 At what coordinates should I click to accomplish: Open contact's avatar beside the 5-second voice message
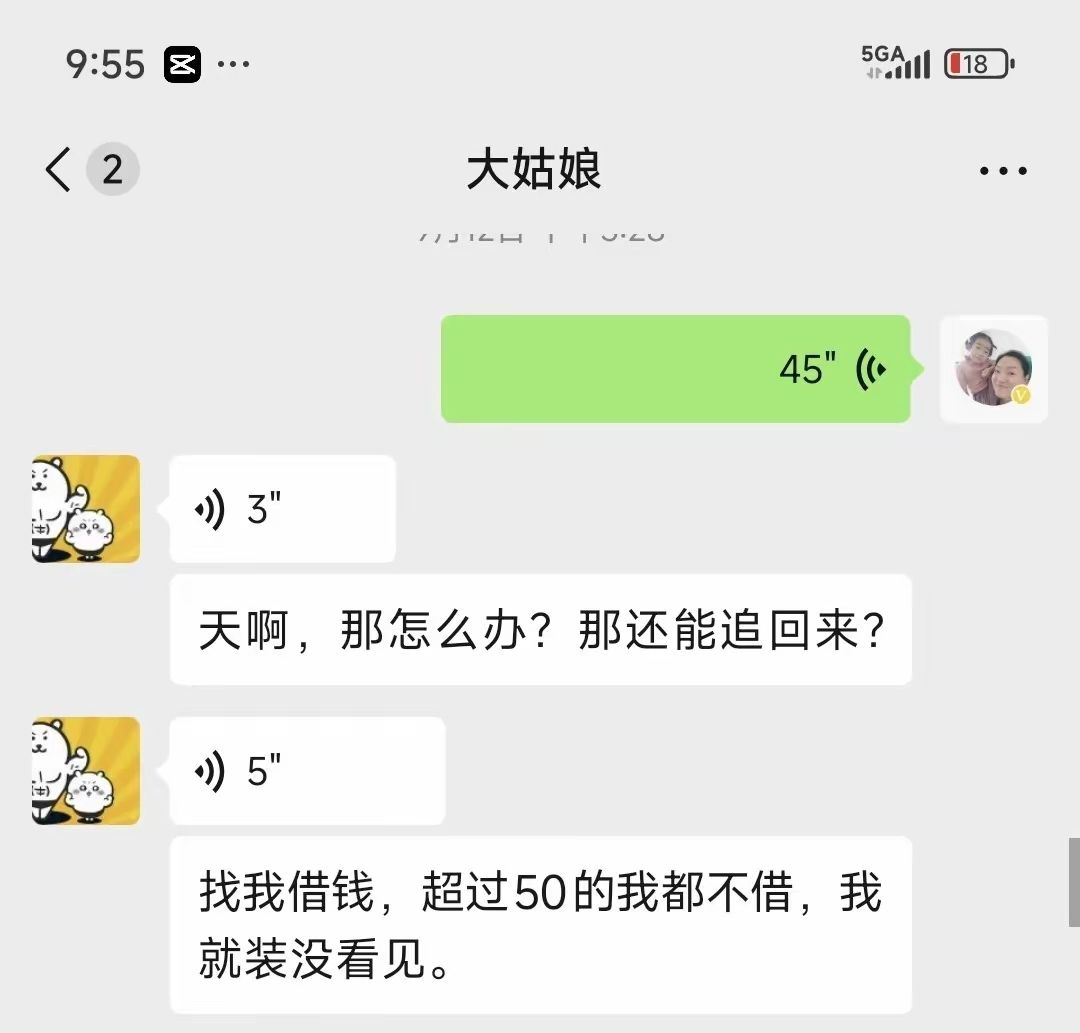coord(86,771)
